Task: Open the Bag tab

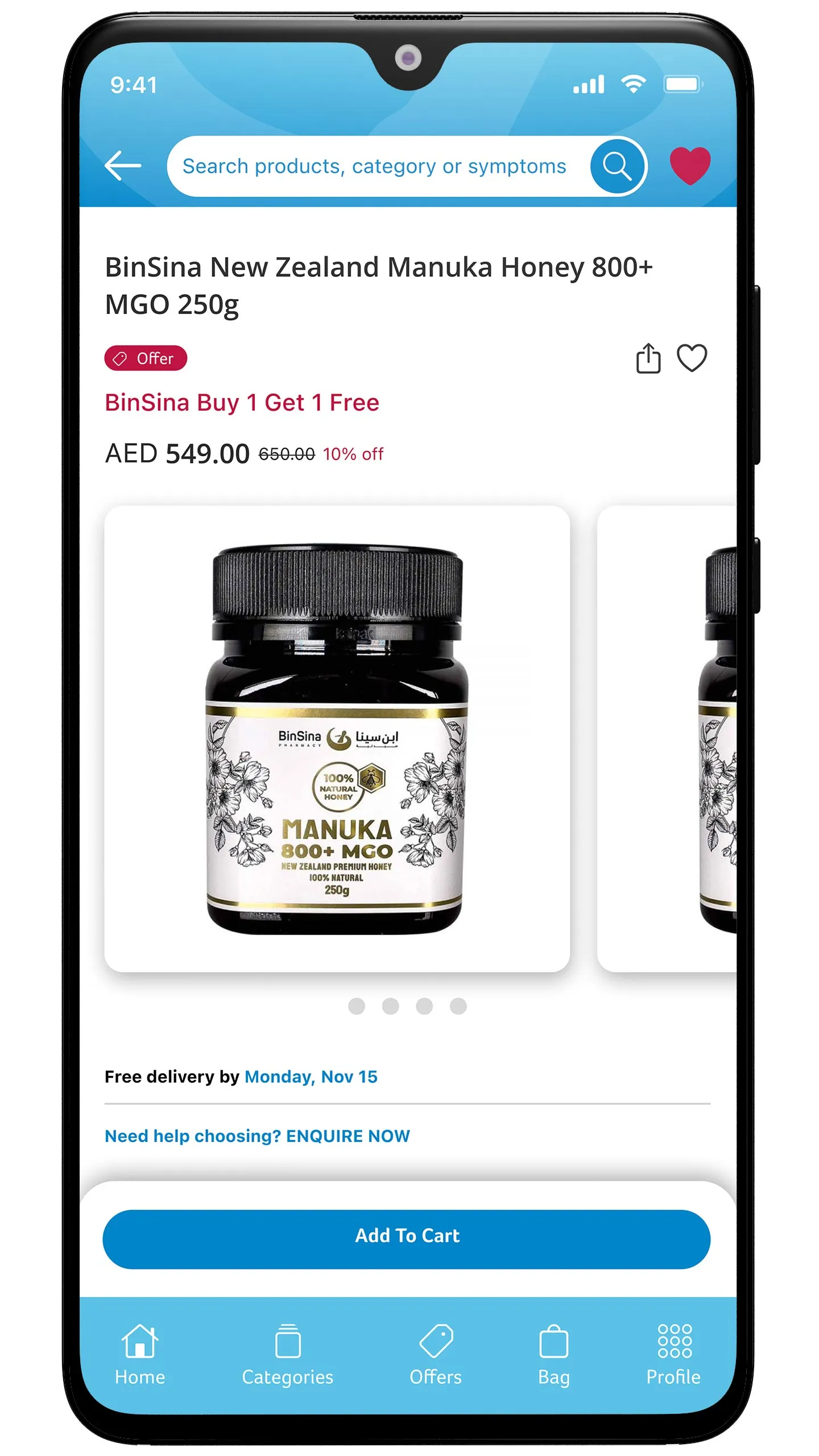Action: 554,1355
